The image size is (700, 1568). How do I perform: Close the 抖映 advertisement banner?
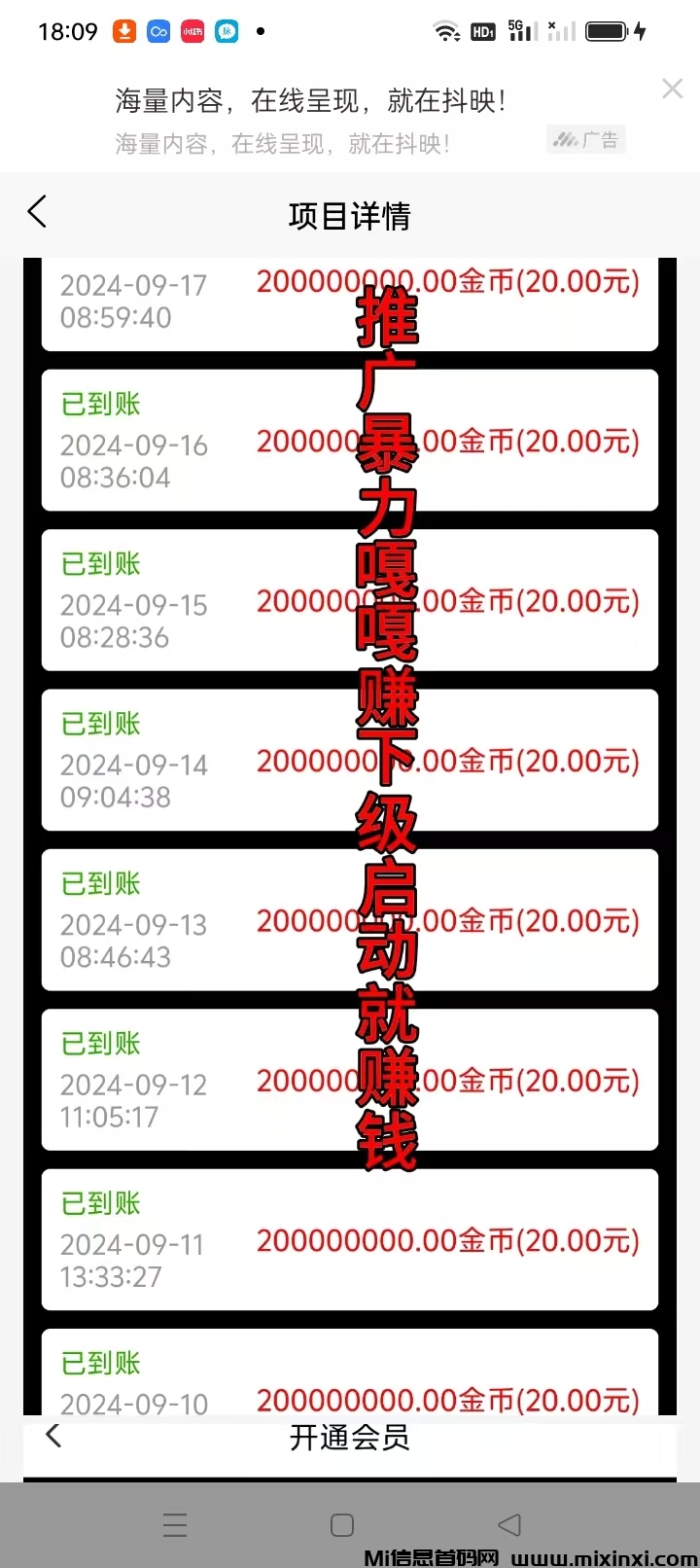coord(672,89)
